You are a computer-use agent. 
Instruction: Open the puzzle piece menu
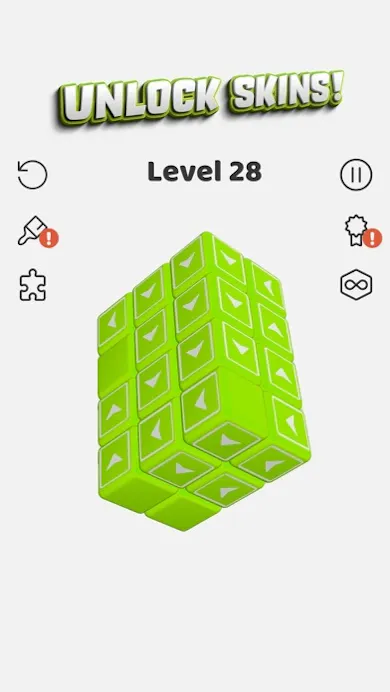point(33,285)
